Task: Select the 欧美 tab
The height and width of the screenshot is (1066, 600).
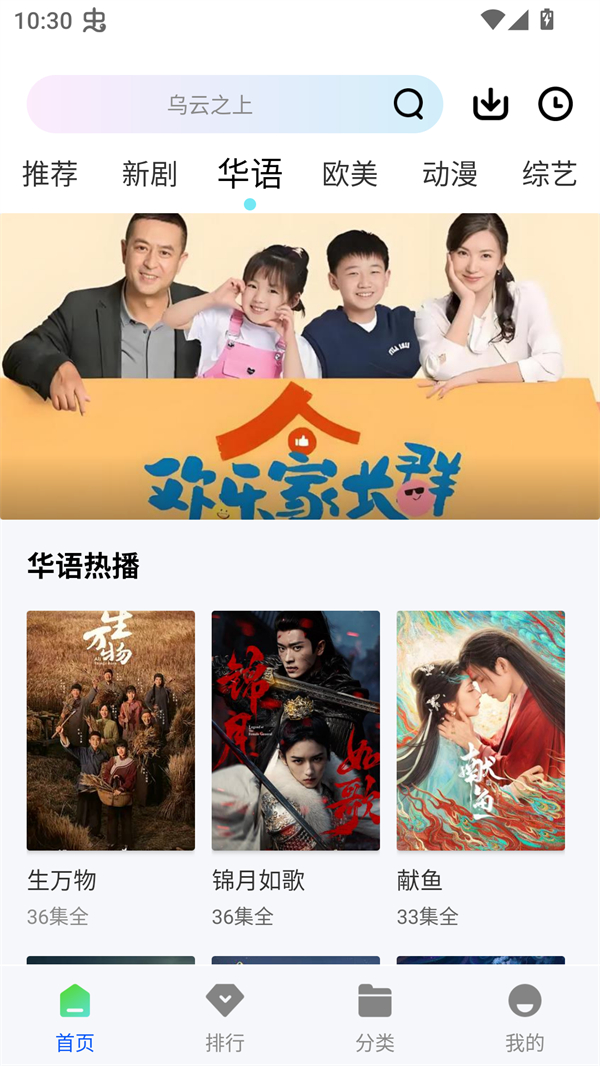Action: (350, 174)
